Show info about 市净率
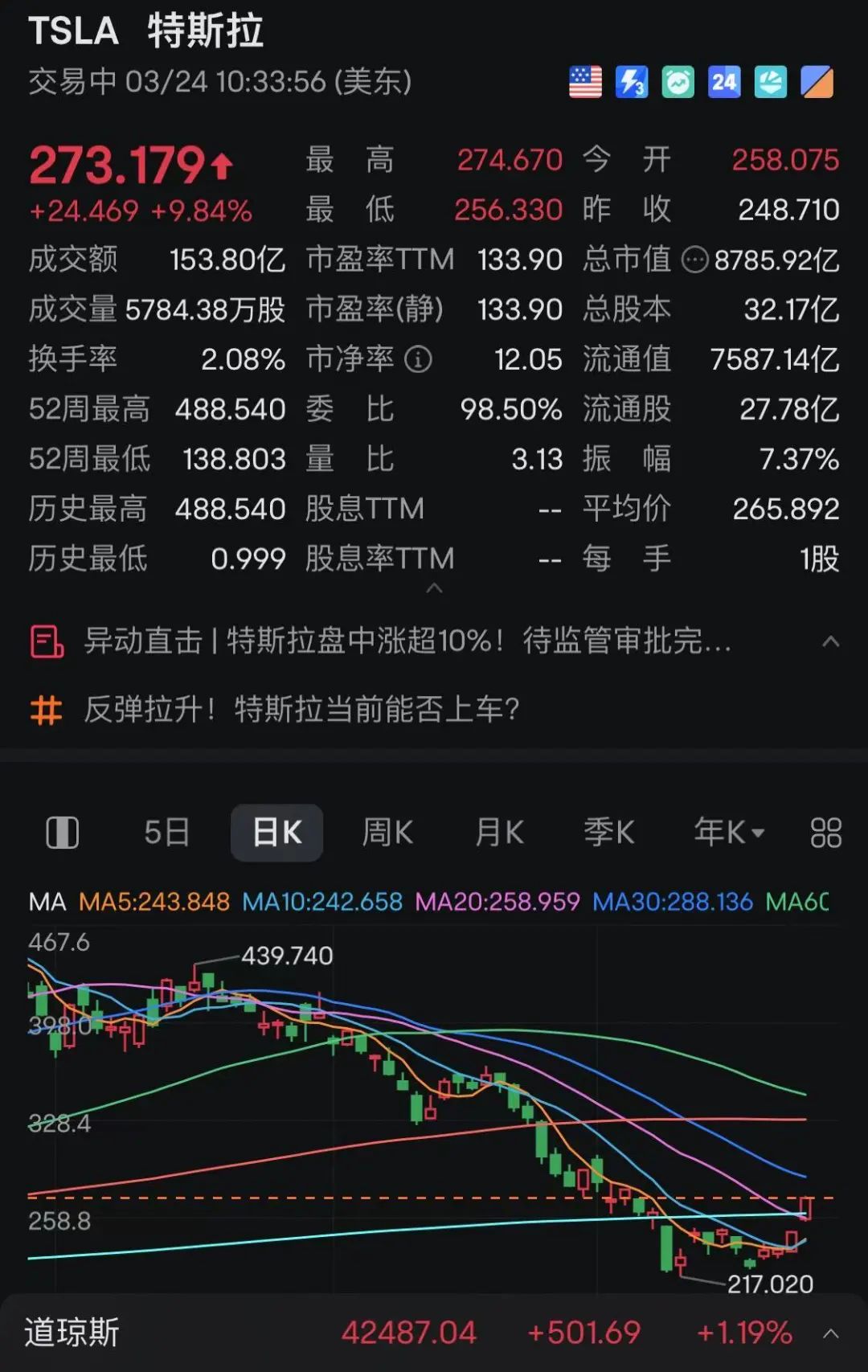The image size is (868, 1372). (x=418, y=359)
